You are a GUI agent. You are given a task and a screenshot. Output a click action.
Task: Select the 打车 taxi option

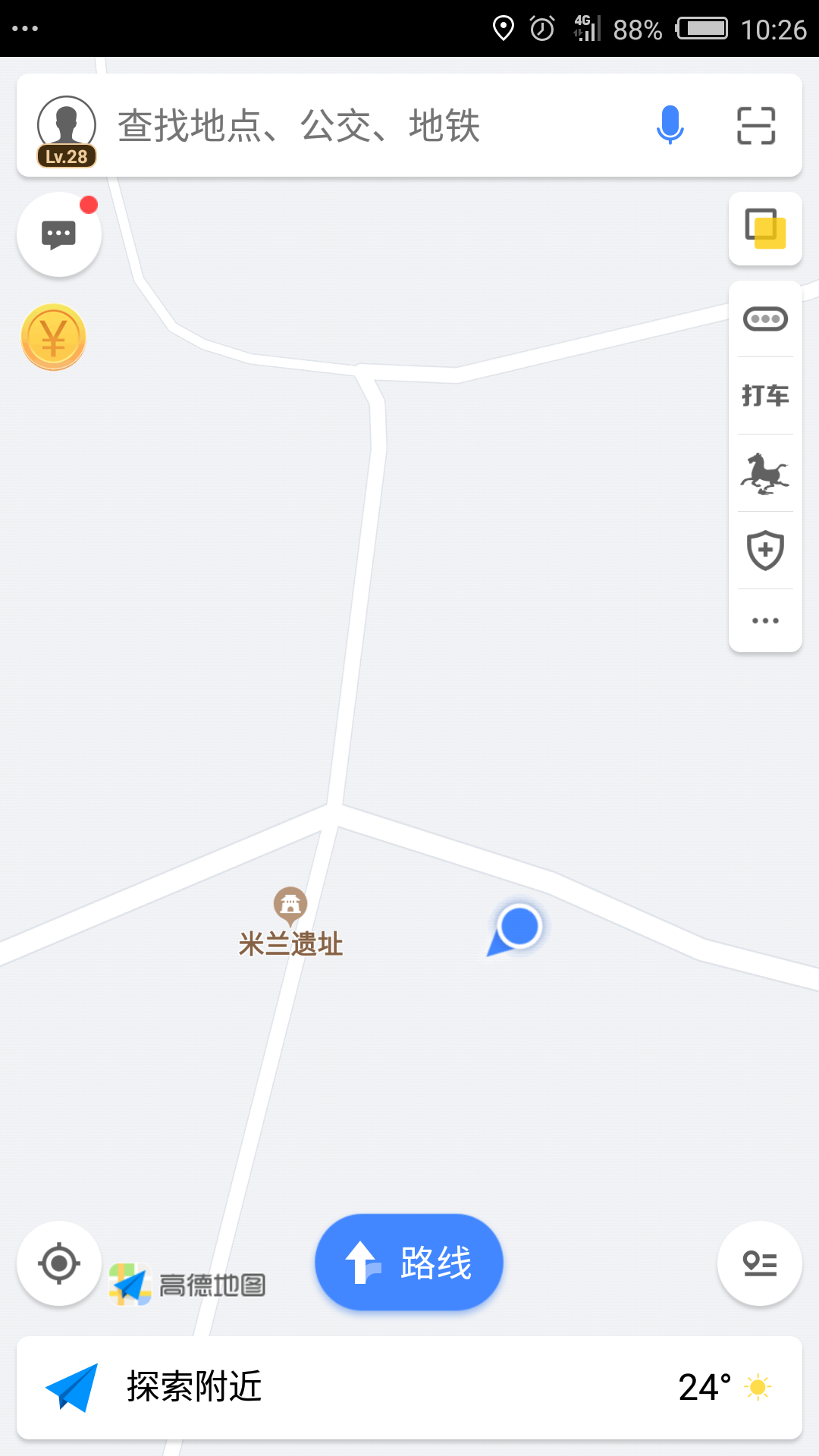click(765, 396)
